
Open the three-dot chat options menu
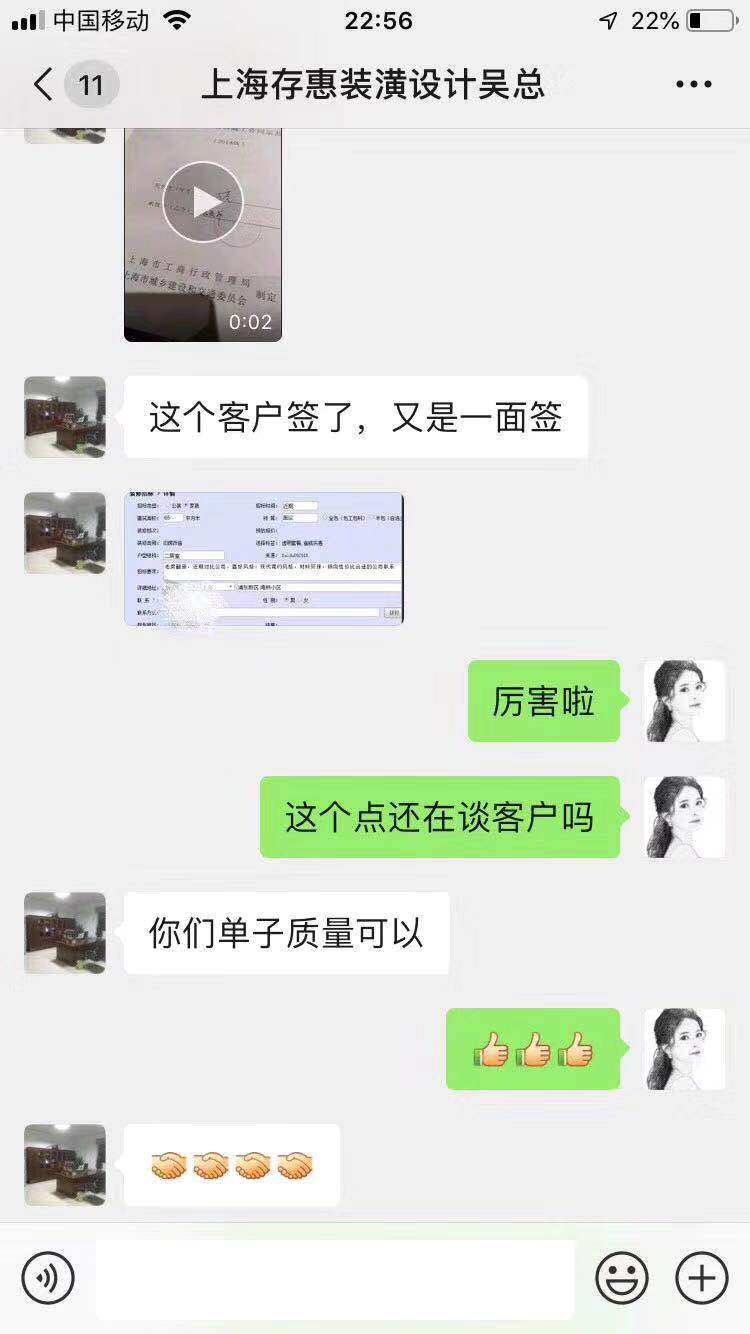693,85
